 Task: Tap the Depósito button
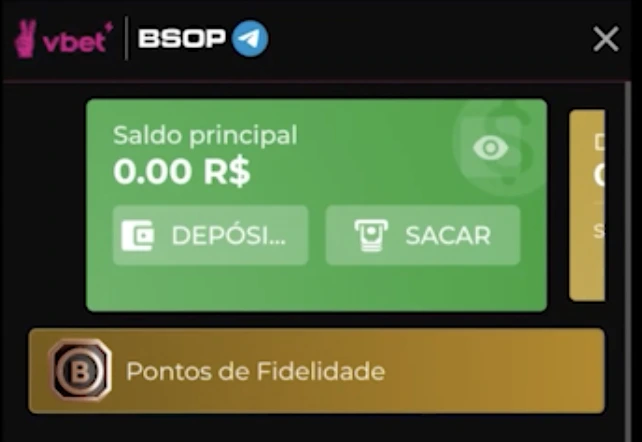click(210, 236)
